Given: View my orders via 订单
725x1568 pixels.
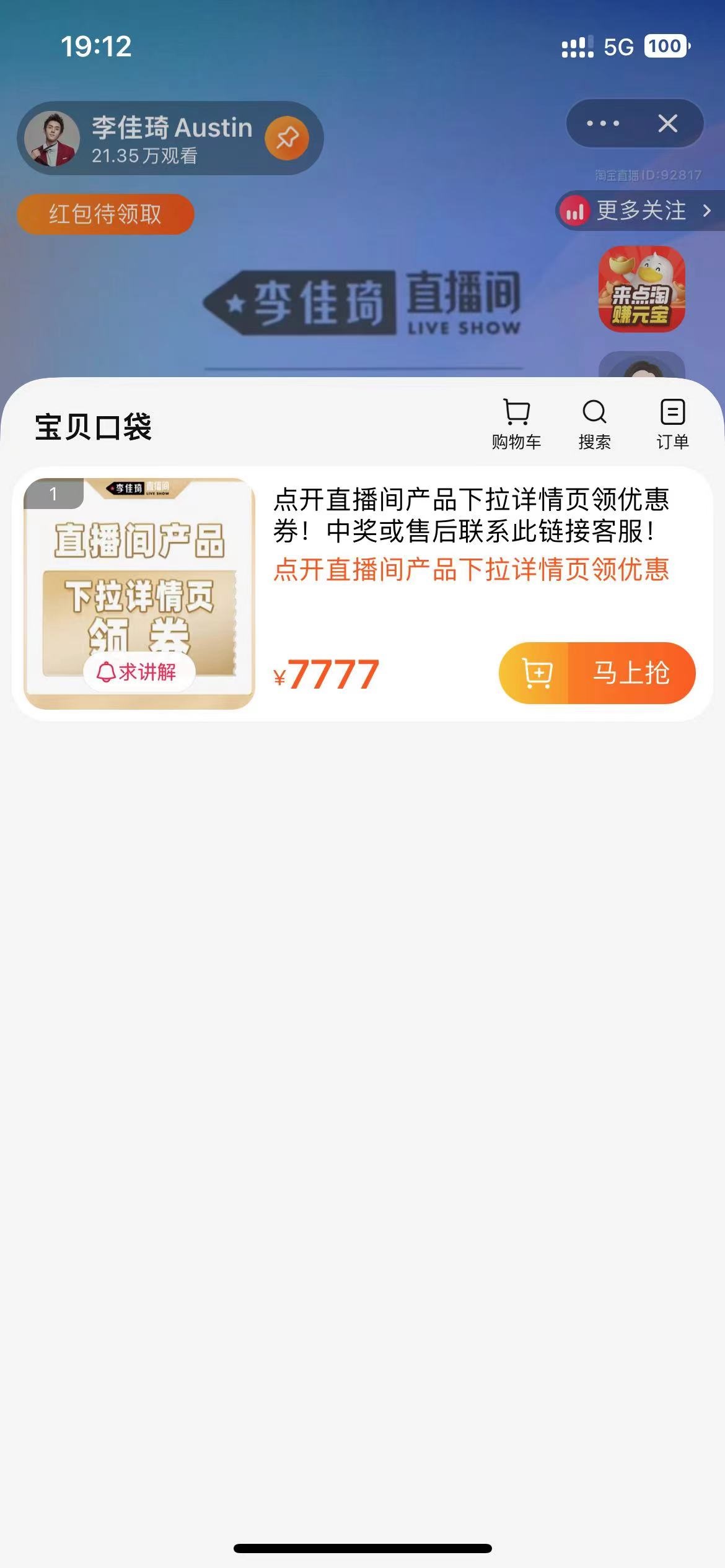Looking at the screenshot, I should click(672, 424).
